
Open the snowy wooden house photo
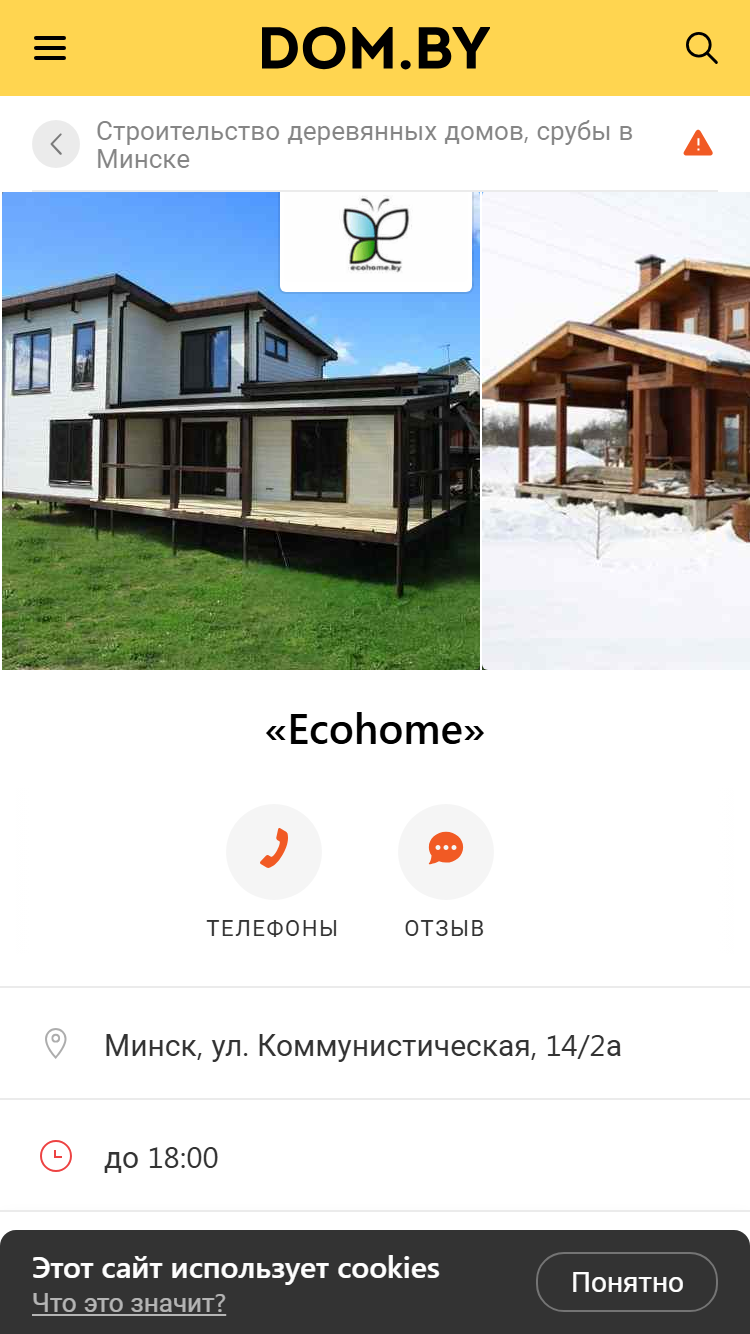pos(616,431)
